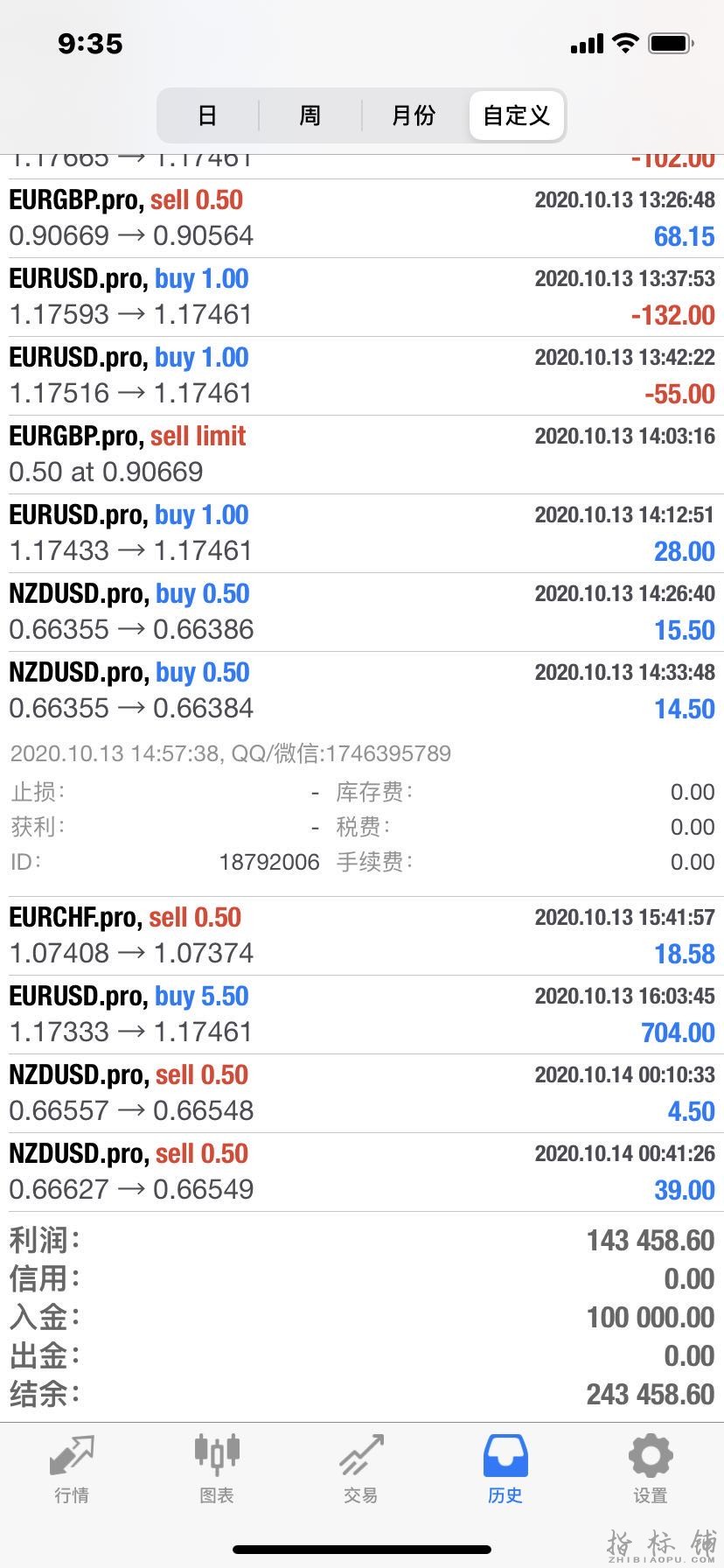Image resolution: width=724 pixels, height=1568 pixels.
Task: Choose the 月份 (month) period
Action: tap(414, 115)
